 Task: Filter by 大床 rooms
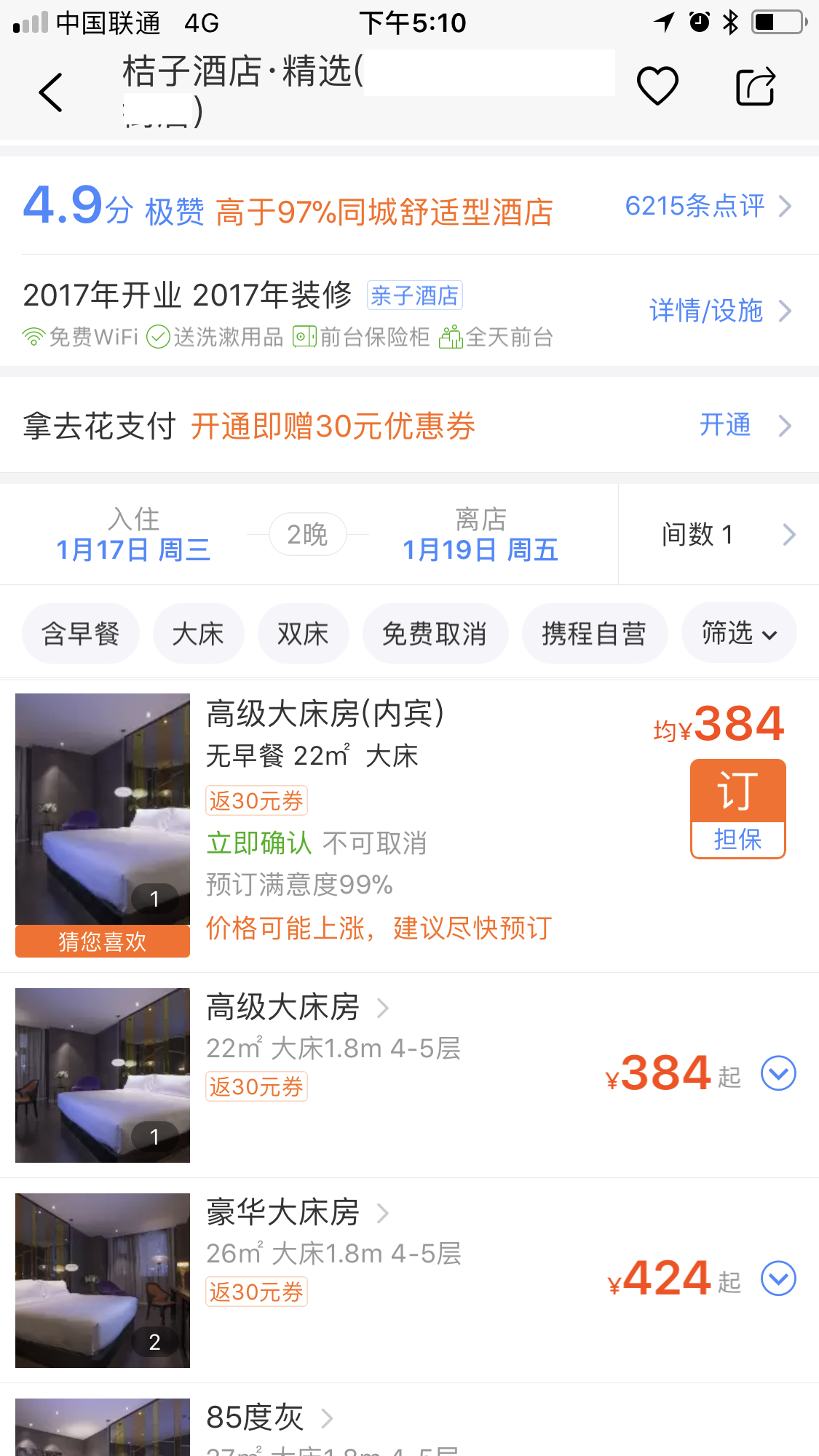pyautogui.click(x=198, y=634)
